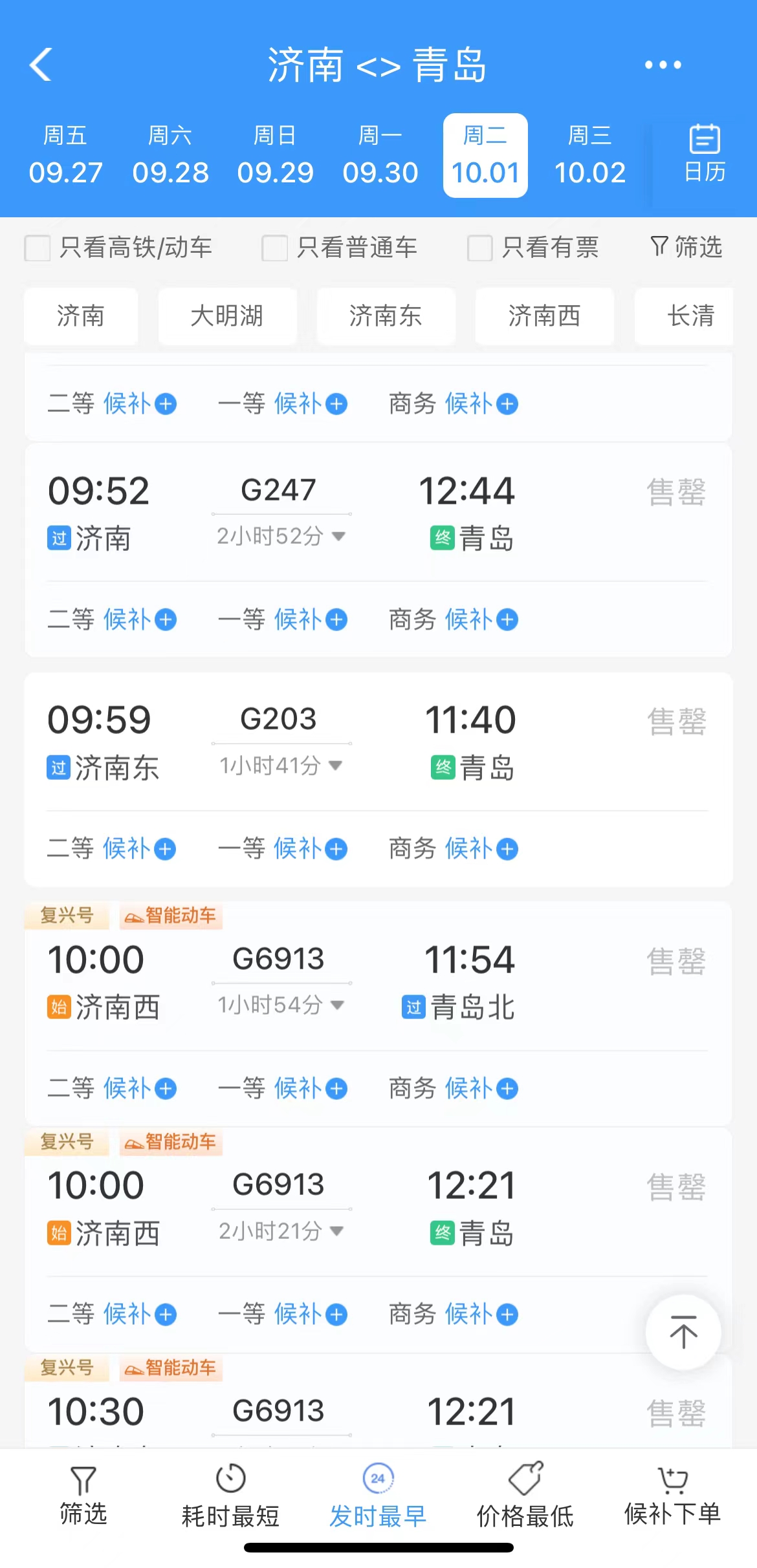The image size is (757, 1568).
Task: Open the 日历 calendar picker
Action: click(705, 154)
